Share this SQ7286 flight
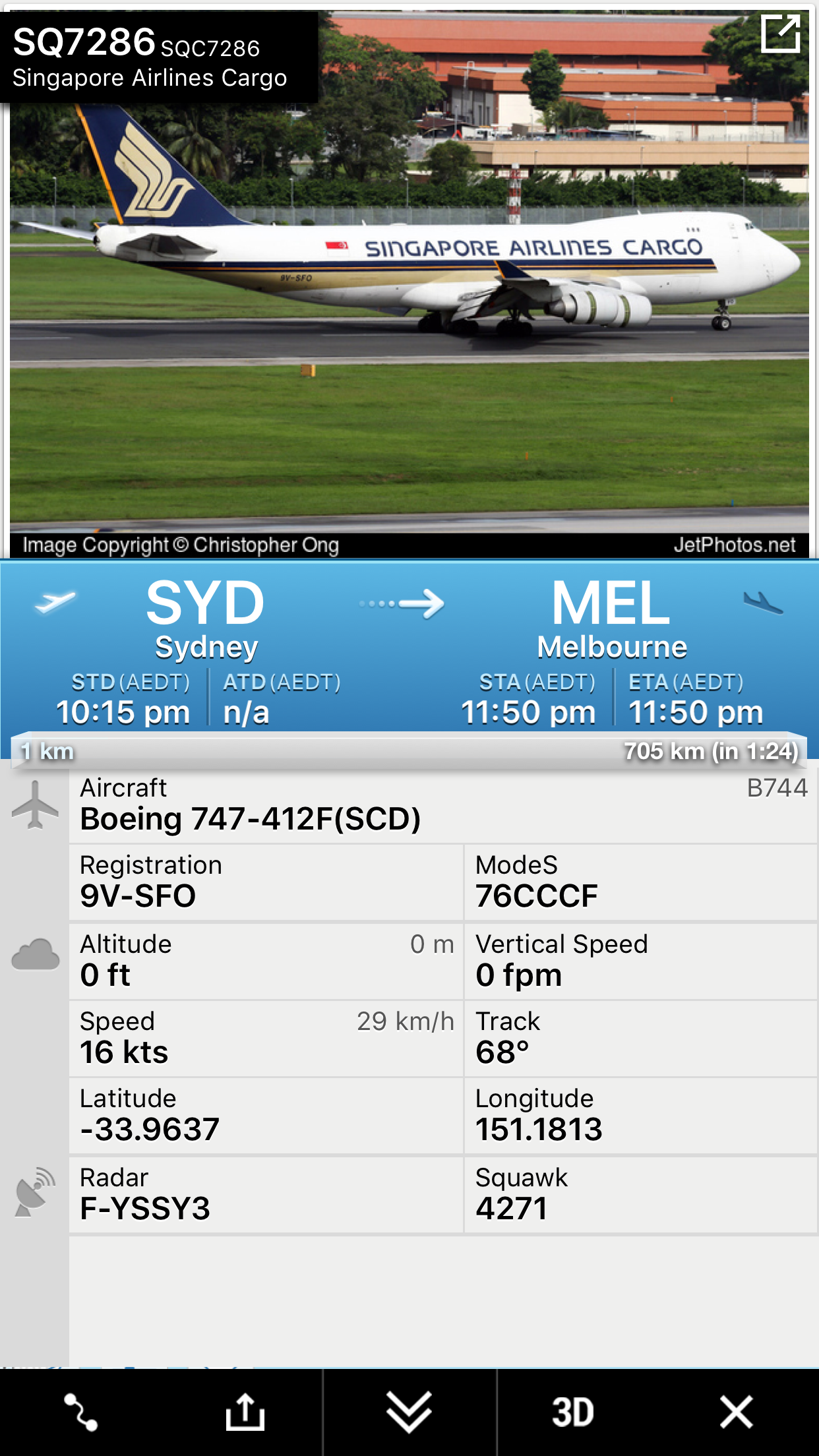 point(245,1412)
